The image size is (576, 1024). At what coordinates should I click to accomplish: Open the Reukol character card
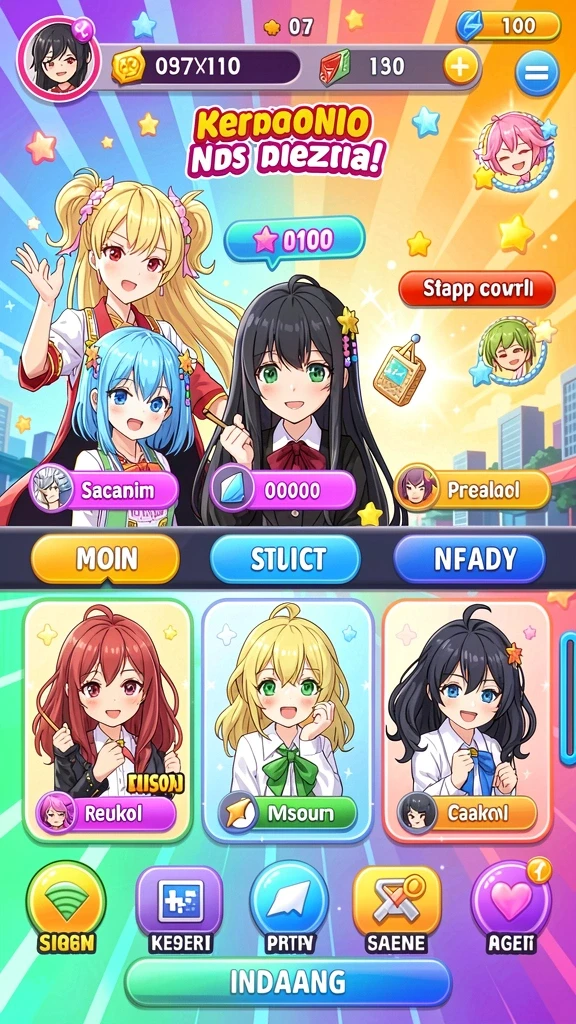pyautogui.click(x=108, y=722)
